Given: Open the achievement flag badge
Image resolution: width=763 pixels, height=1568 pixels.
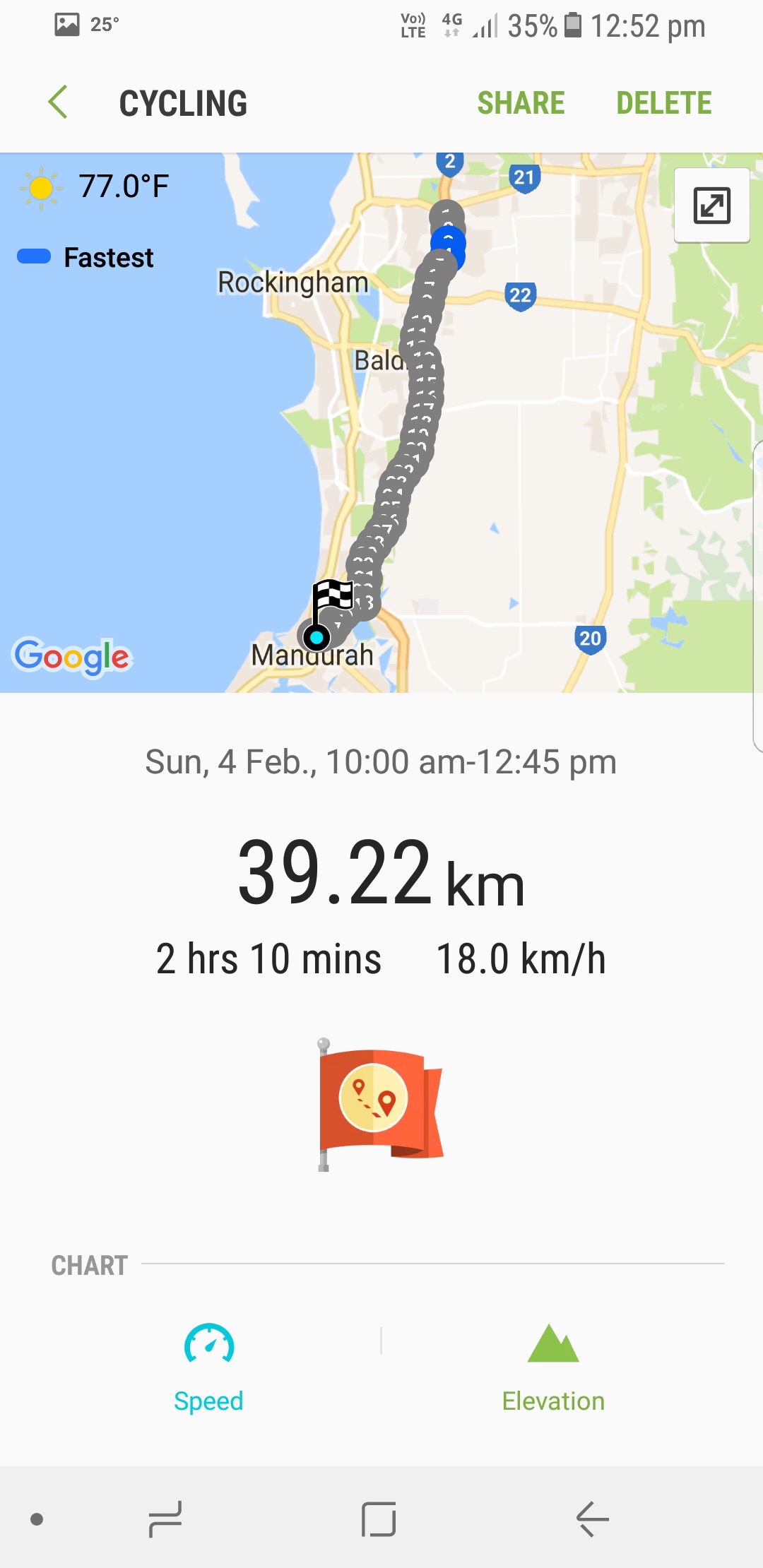Looking at the screenshot, I should [380, 1104].
